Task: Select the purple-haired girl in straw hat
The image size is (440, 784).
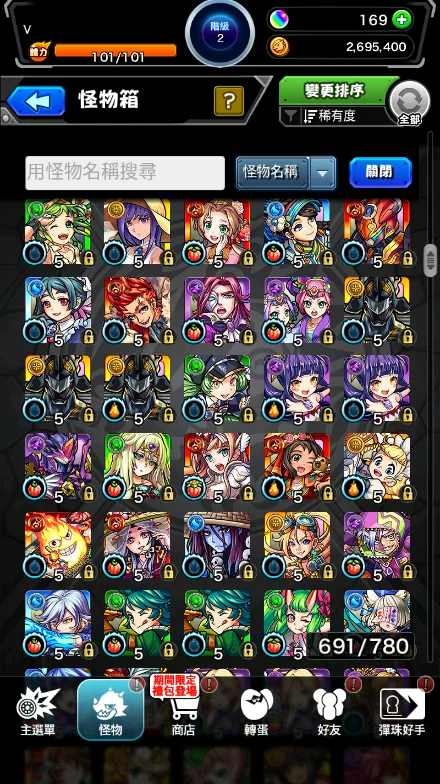Action: 138,232
